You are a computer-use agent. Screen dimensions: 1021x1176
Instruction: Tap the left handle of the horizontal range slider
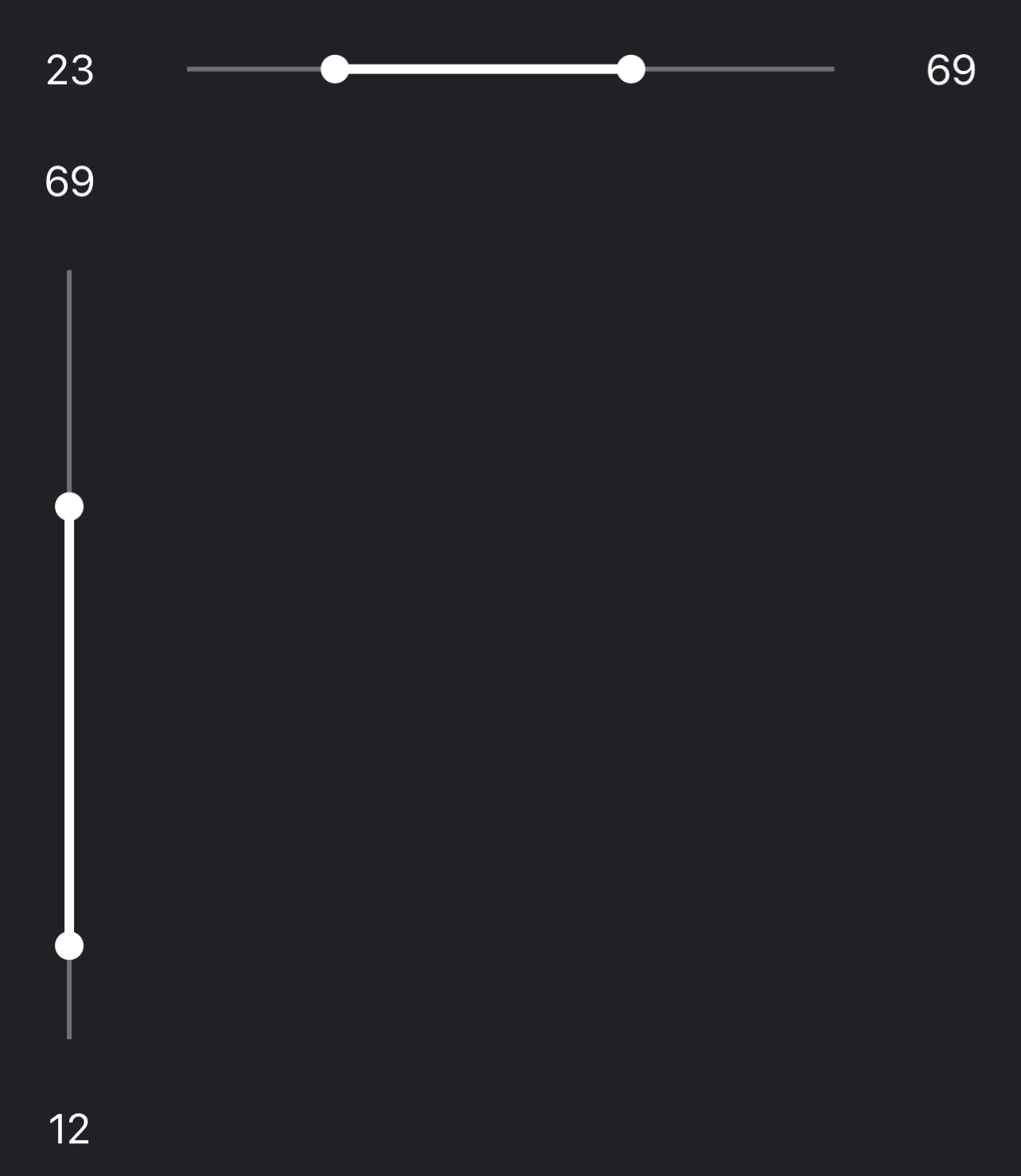tap(335, 69)
